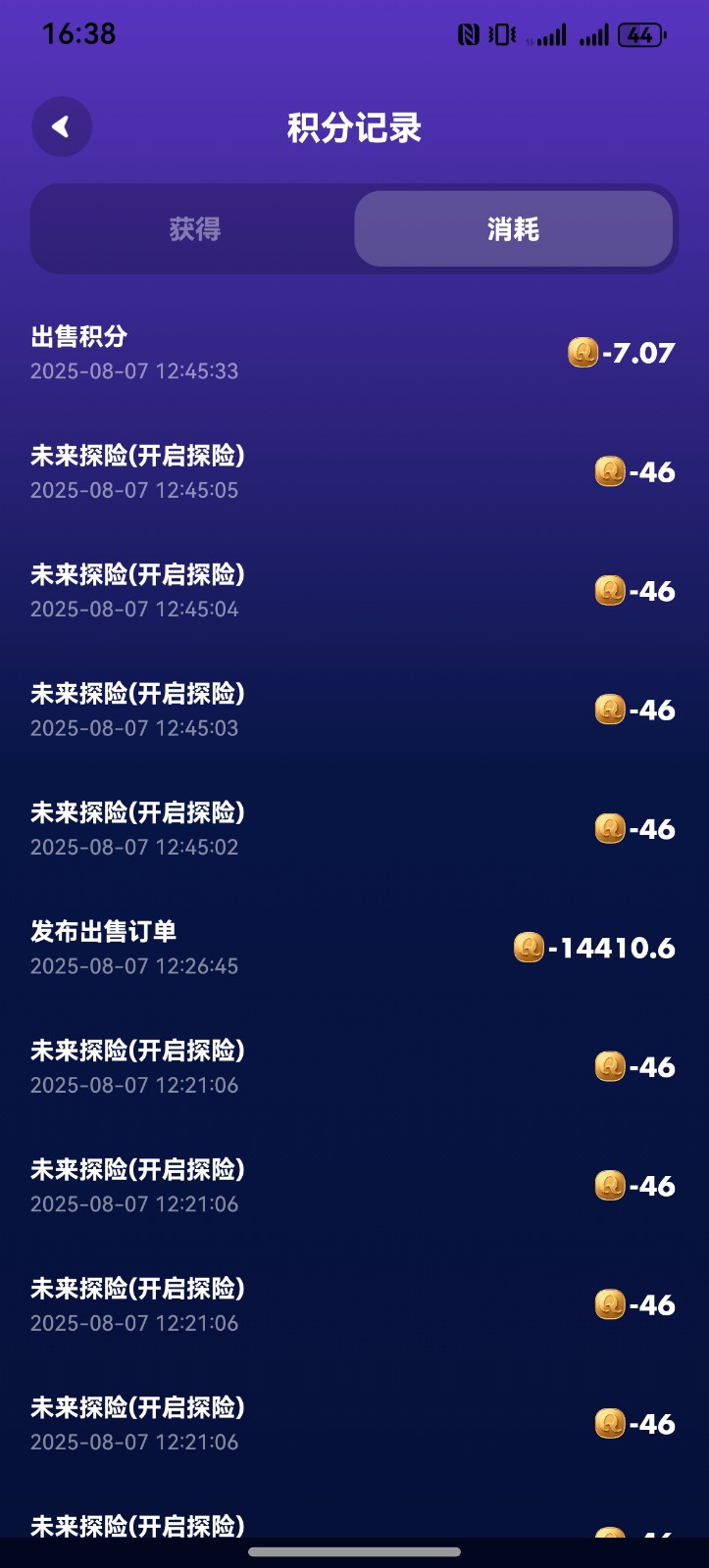Click the signal strength icon

552,35
